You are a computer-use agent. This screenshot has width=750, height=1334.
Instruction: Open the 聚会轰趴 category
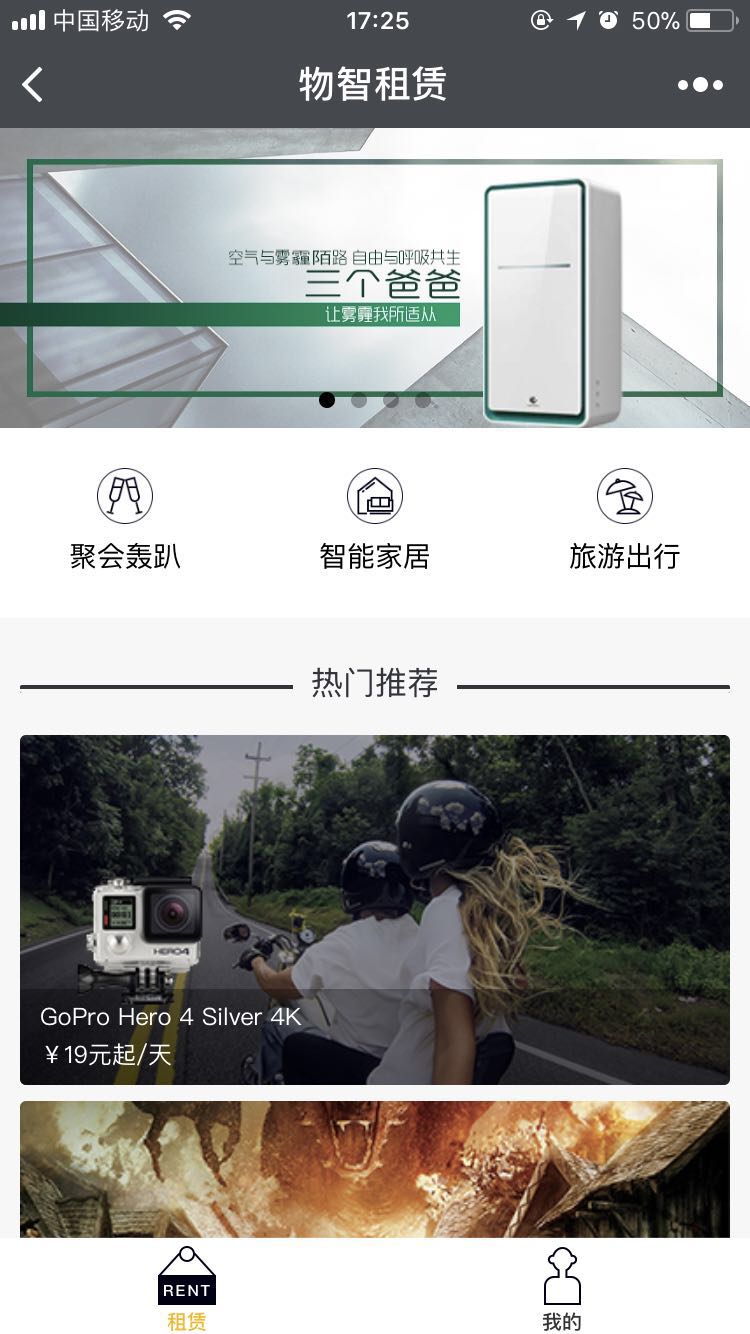pyautogui.click(x=125, y=520)
